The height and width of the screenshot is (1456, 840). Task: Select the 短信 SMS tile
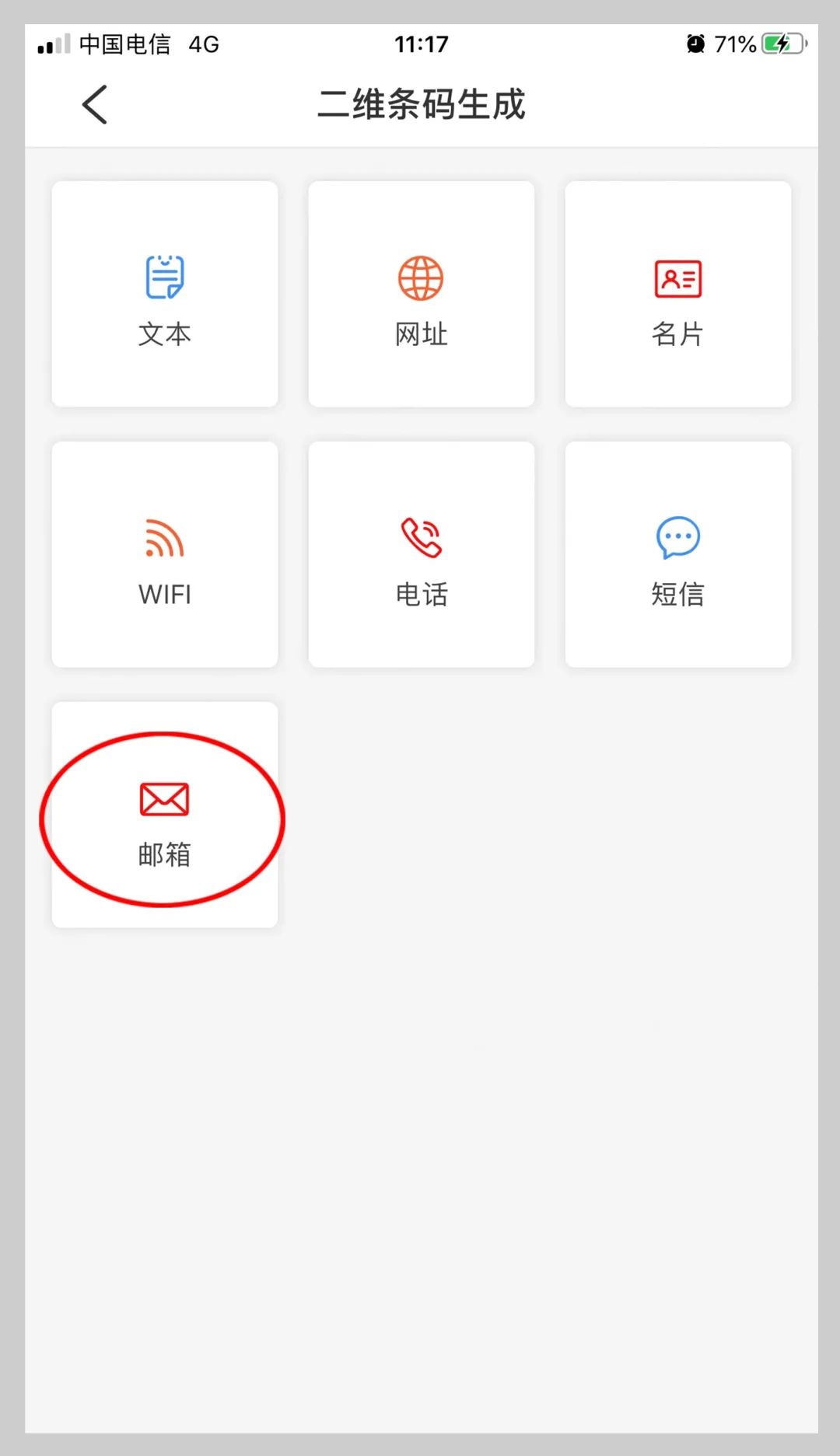[678, 554]
